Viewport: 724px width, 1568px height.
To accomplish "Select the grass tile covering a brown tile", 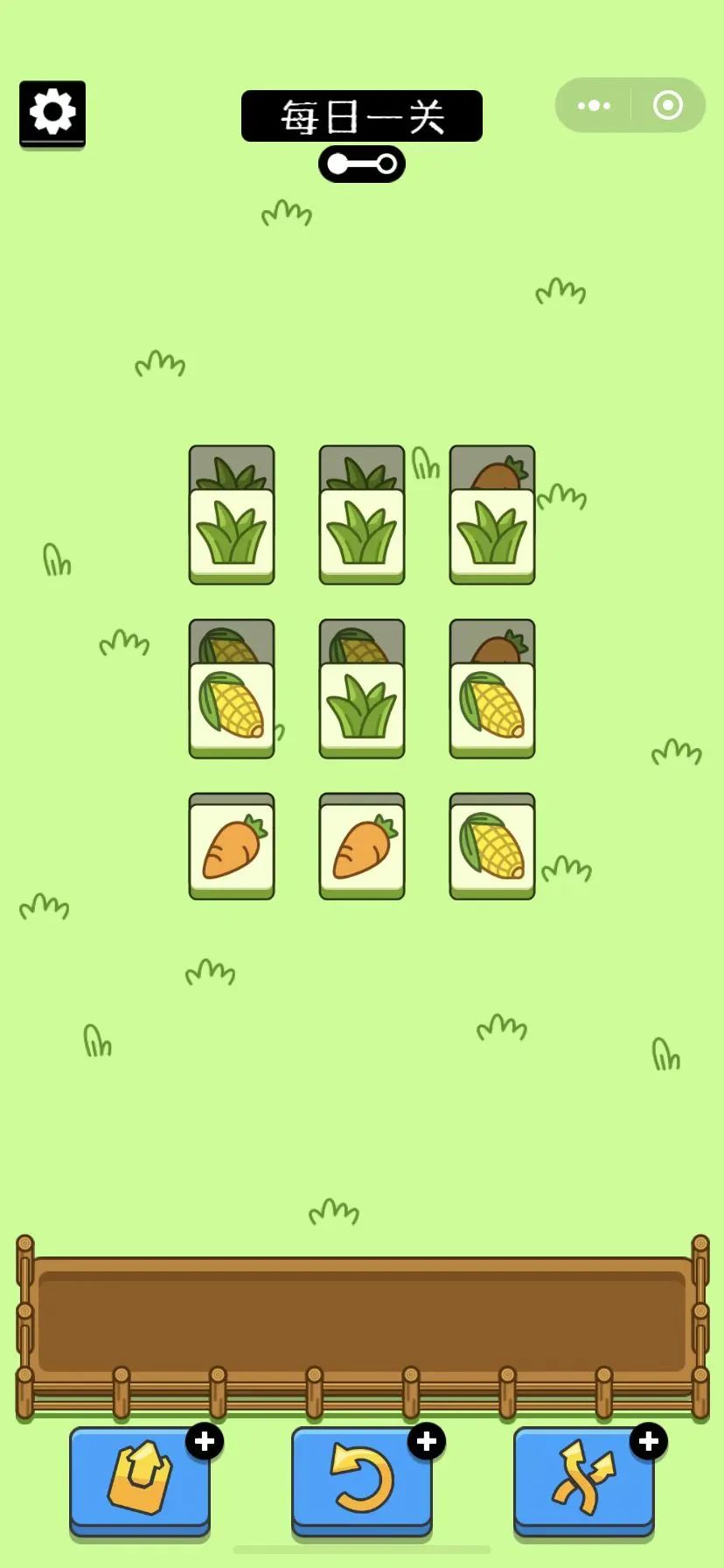I will click(x=492, y=534).
